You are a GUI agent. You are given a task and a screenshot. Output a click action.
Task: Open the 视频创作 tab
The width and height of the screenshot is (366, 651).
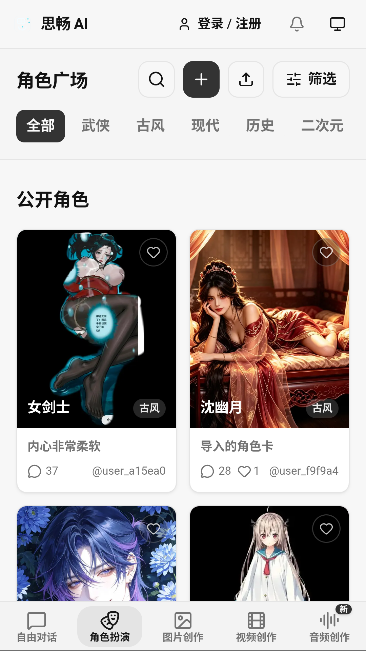click(256, 627)
